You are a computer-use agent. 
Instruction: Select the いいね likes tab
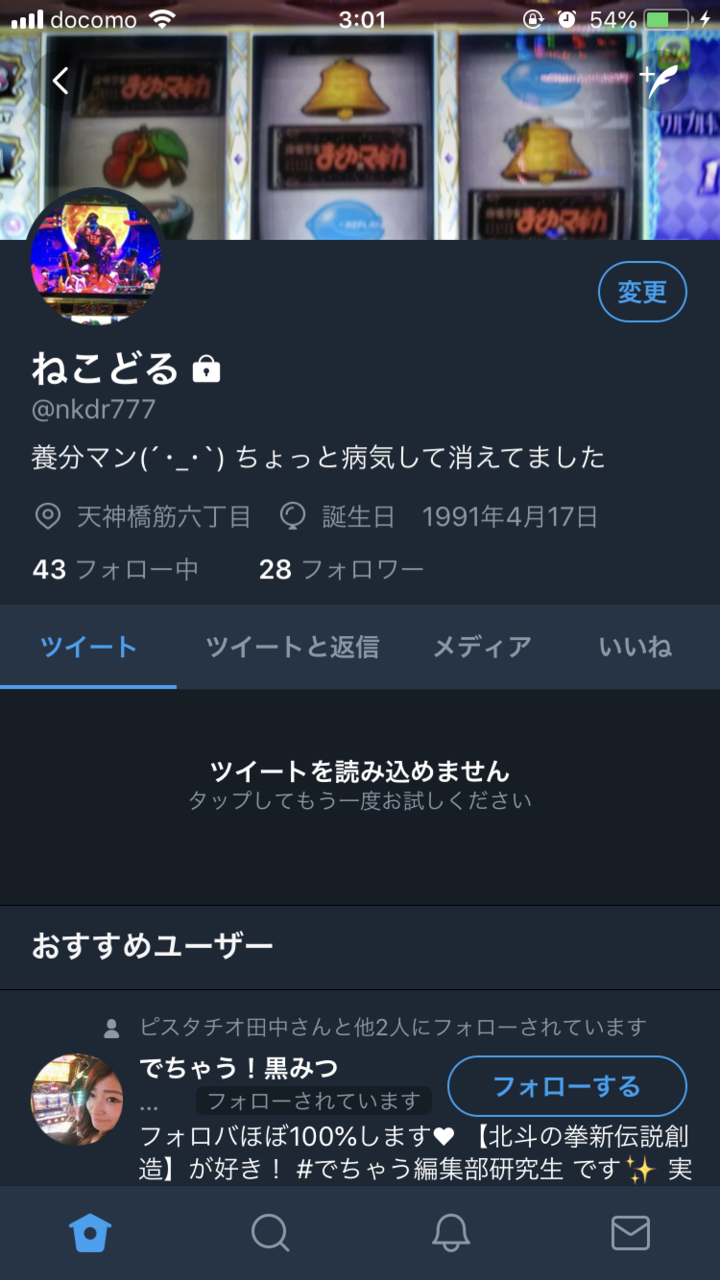click(x=635, y=647)
